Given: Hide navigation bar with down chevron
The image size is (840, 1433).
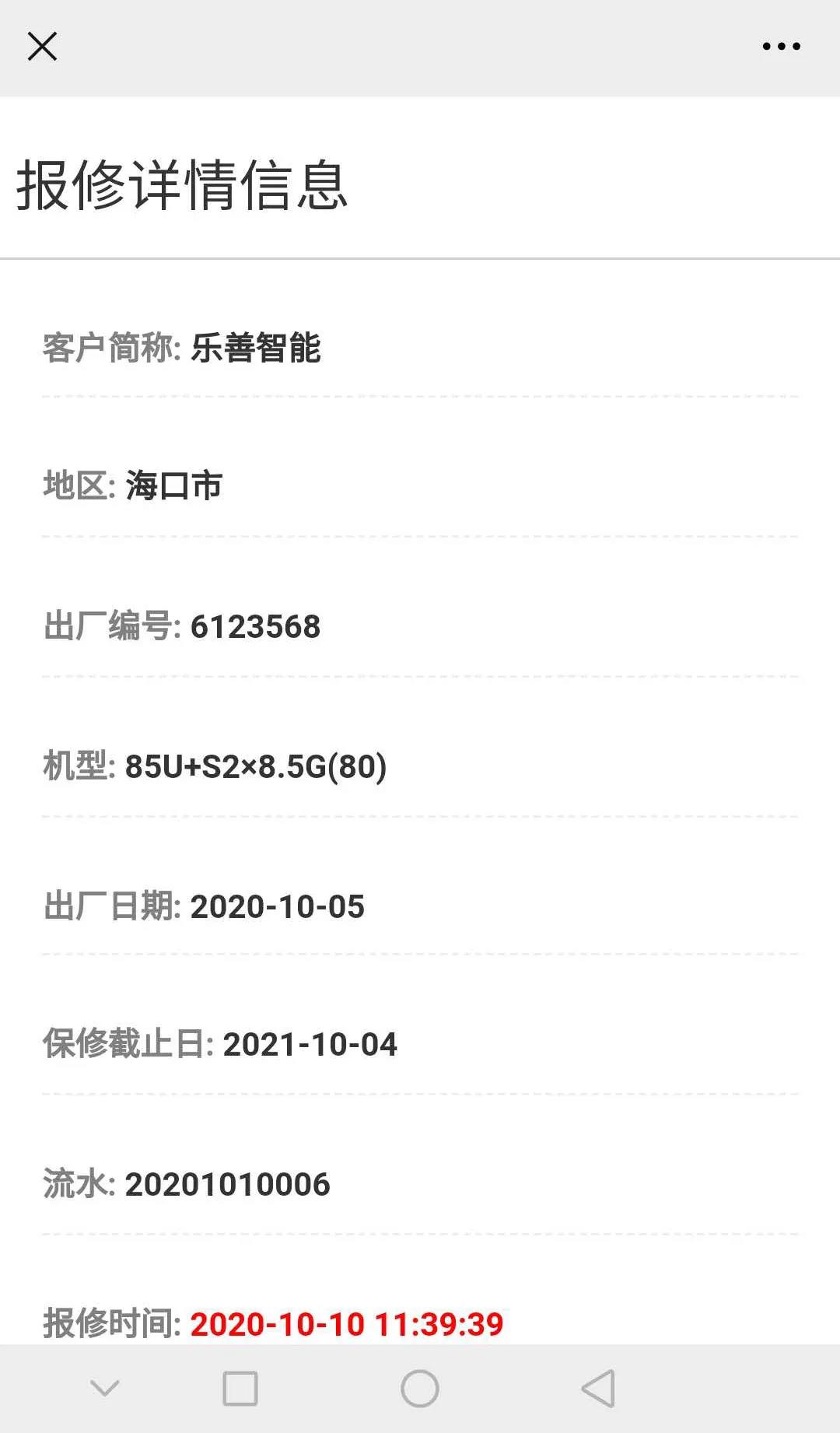Looking at the screenshot, I should tap(105, 1389).
